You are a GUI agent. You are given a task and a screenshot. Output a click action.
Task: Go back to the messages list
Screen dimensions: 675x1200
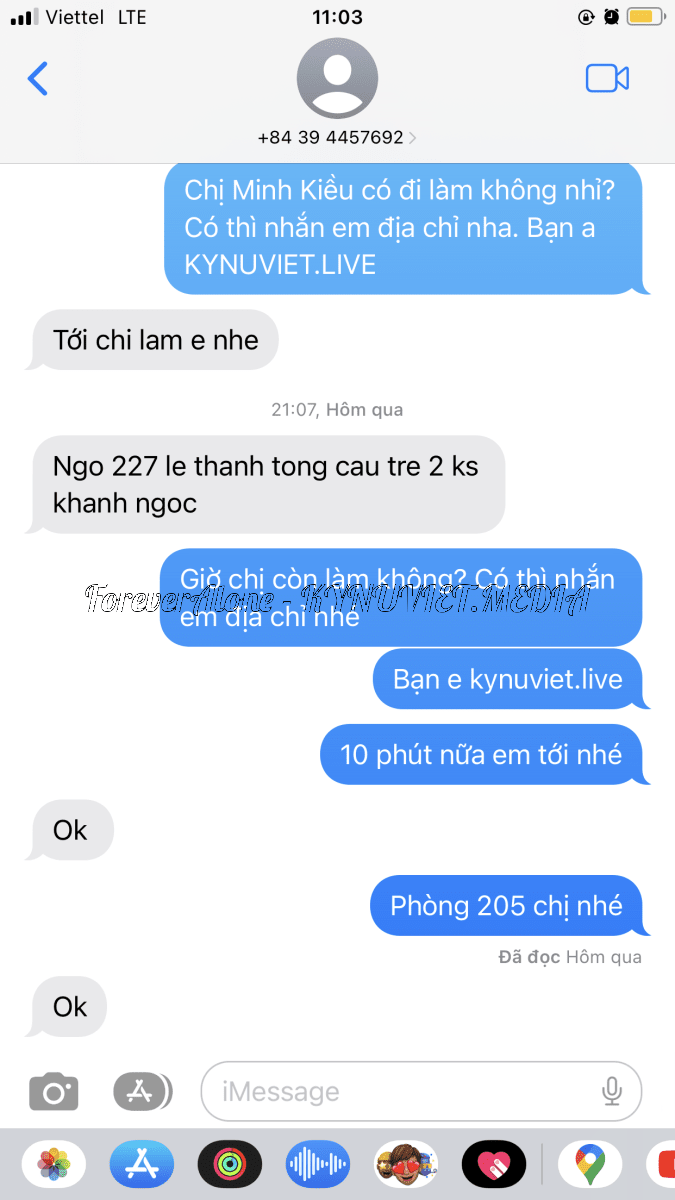pos(38,78)
